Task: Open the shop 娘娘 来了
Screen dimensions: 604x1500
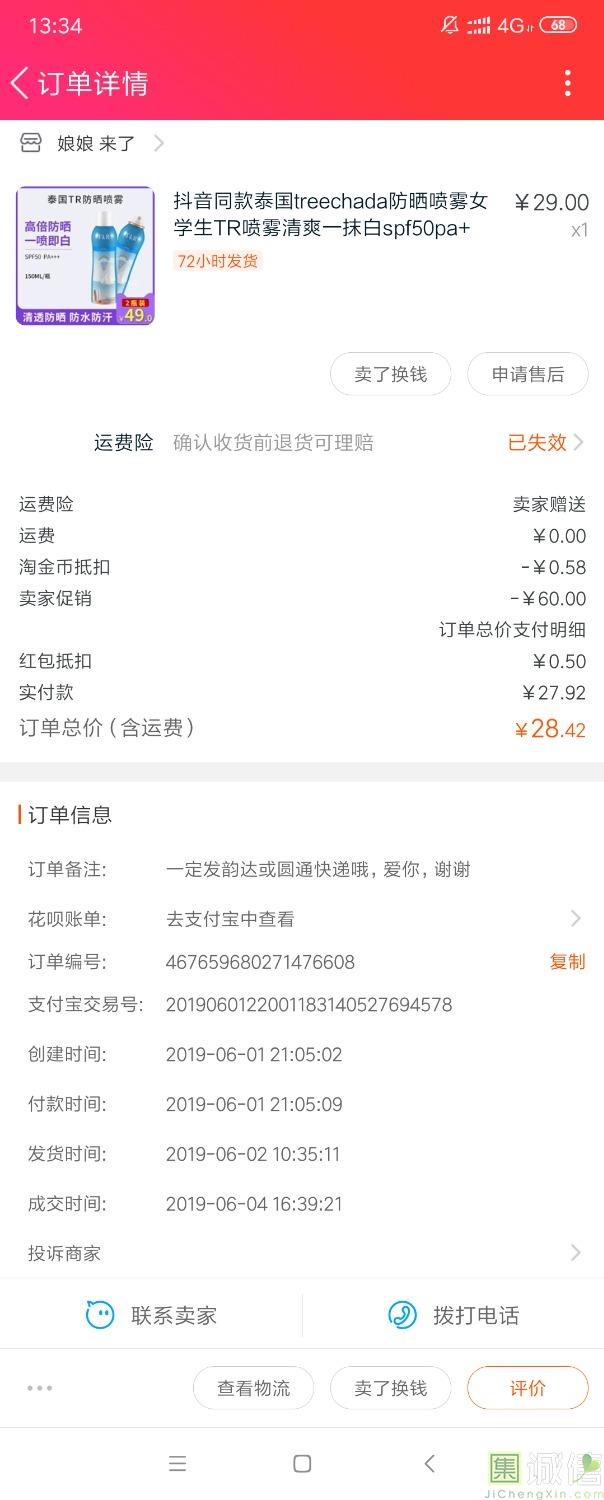Action: [96, 143]
